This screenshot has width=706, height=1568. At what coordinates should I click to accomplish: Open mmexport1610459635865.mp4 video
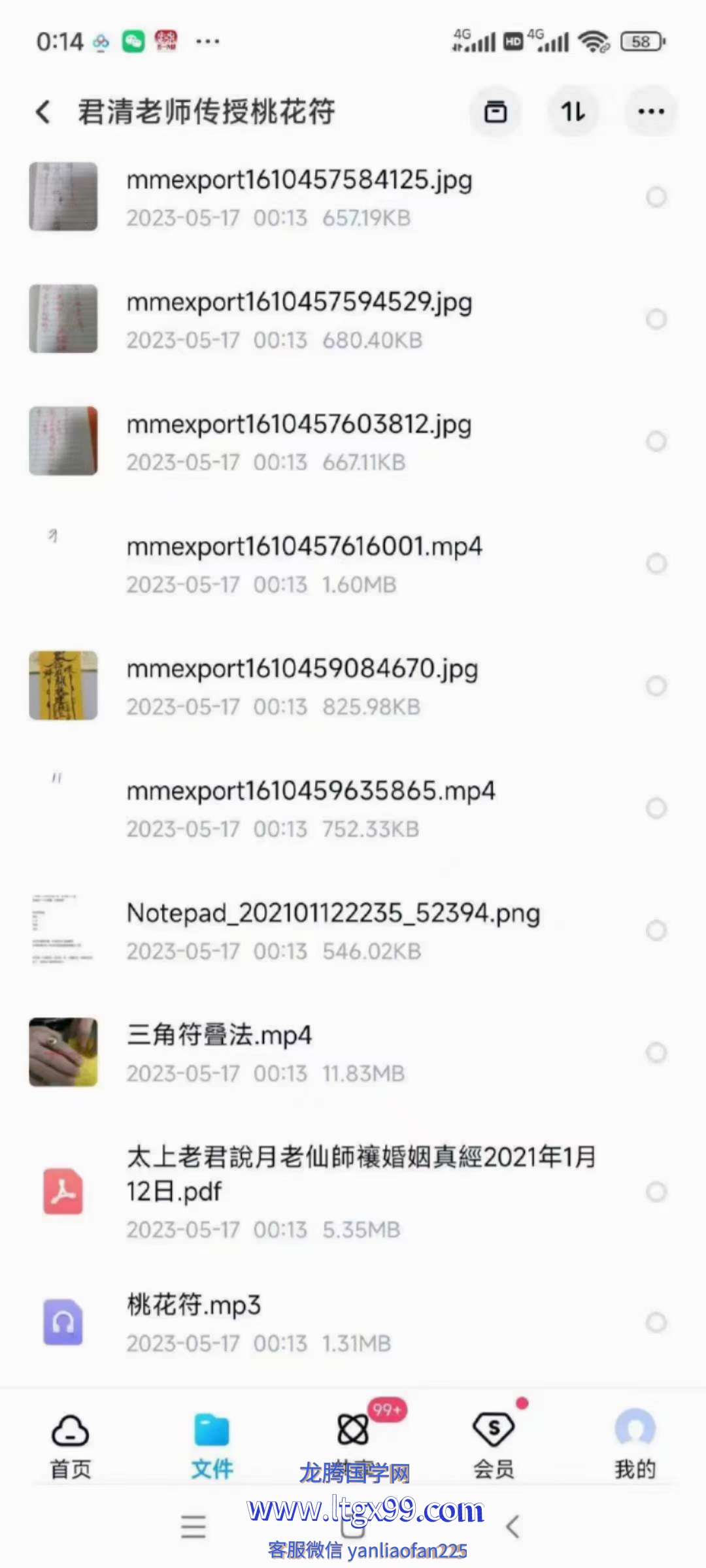click(x=311, y=808)
